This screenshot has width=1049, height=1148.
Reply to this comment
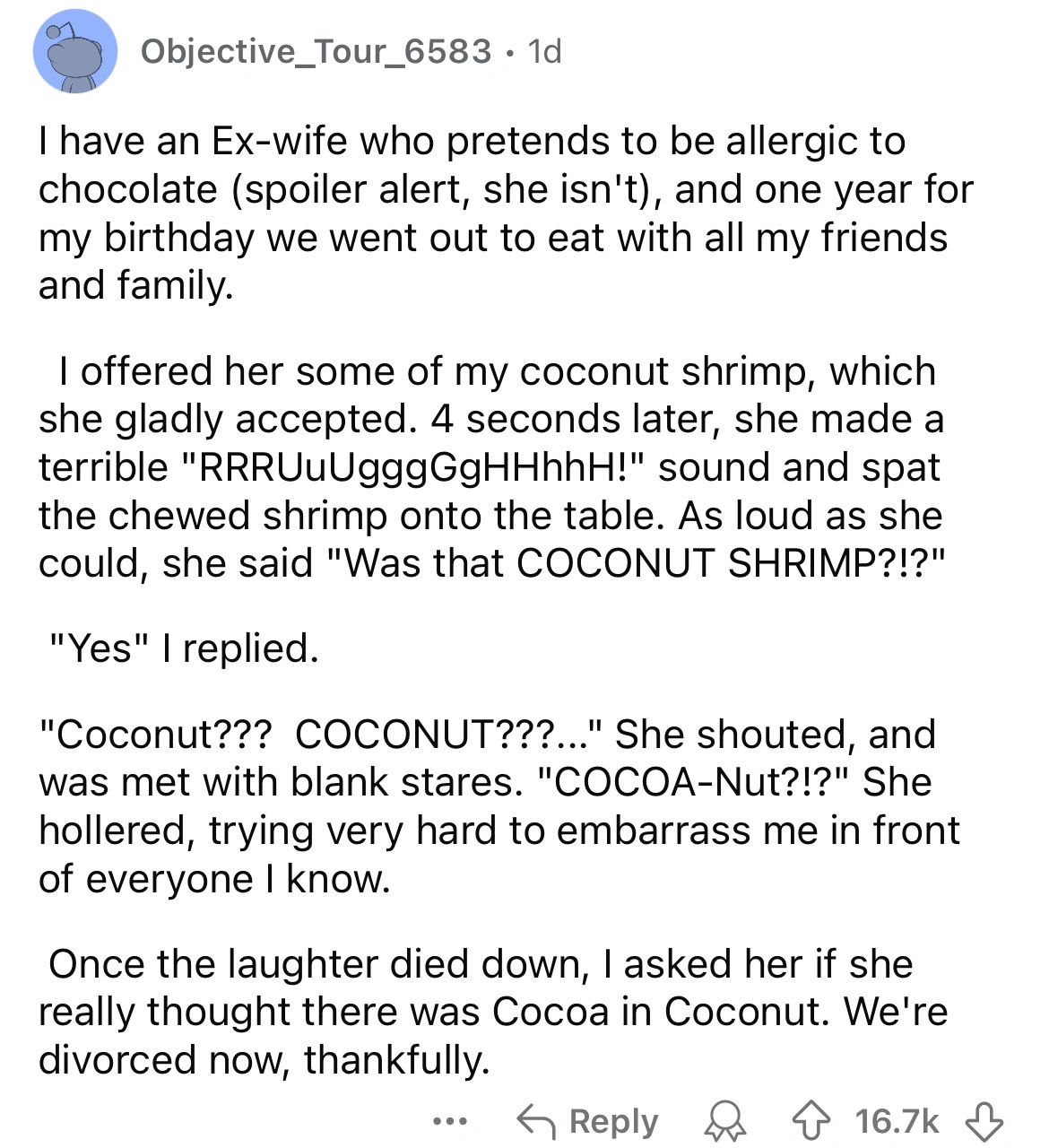point(588,1121)
